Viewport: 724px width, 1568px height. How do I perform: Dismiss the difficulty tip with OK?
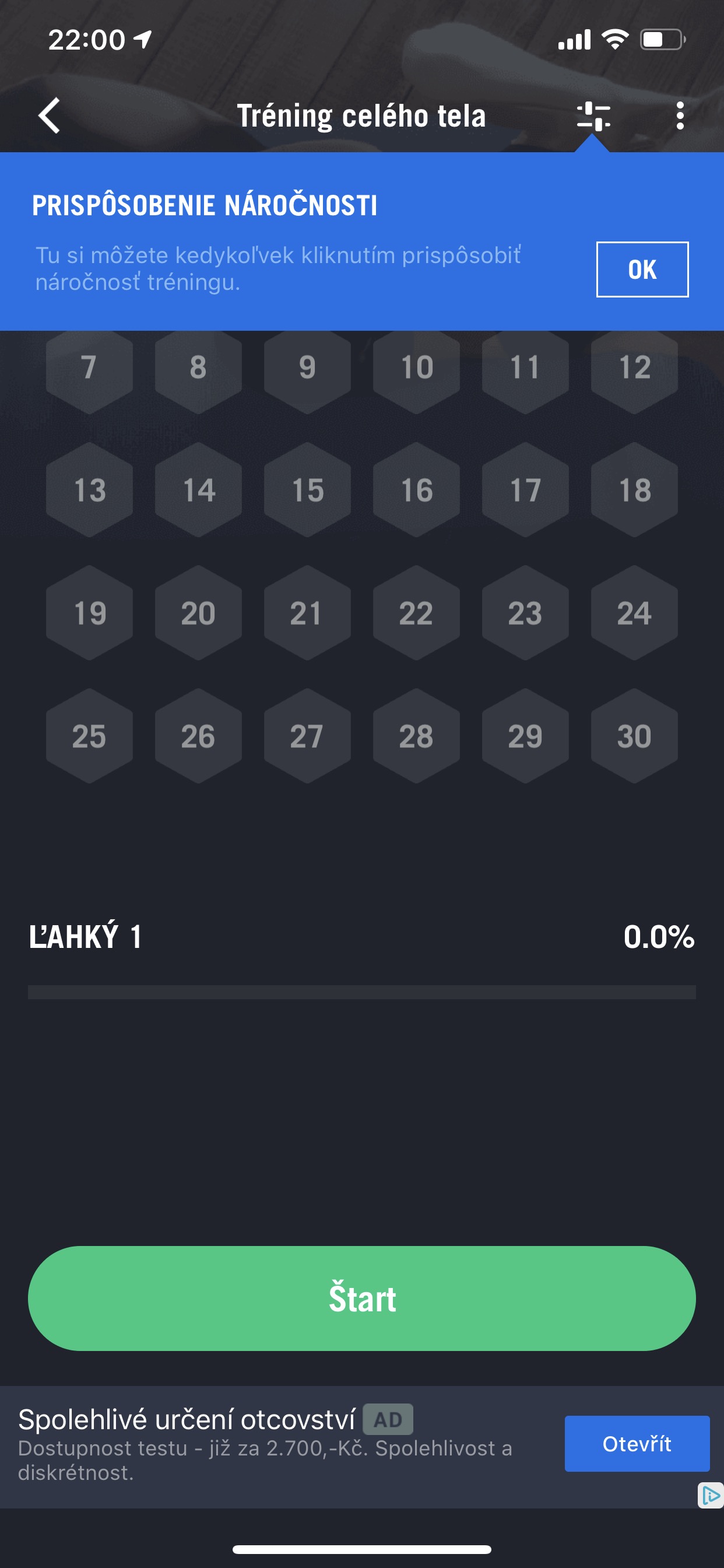(x=642, y=269)
